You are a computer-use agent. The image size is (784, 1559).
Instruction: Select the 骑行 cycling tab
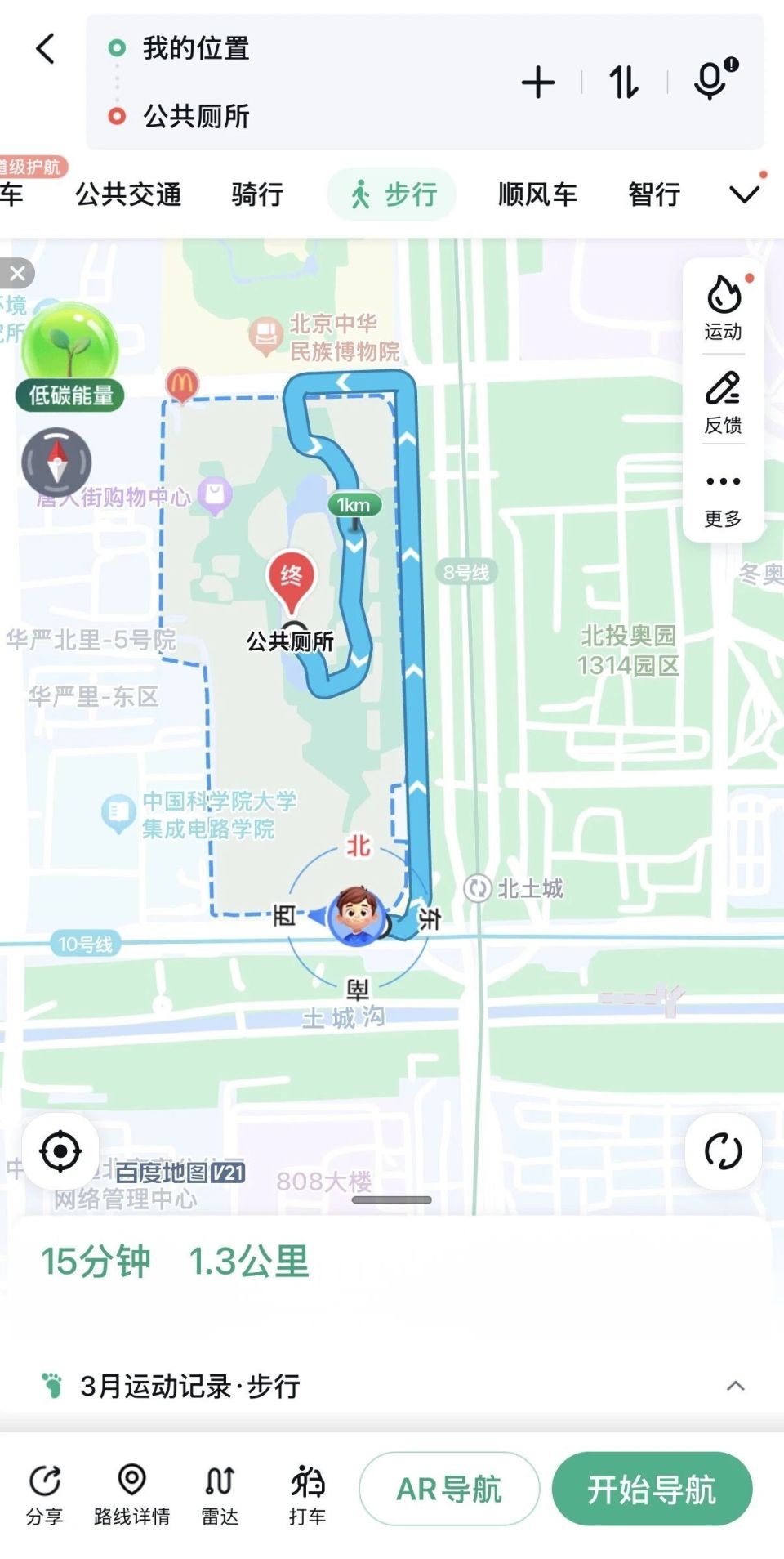tap(257, 194)
